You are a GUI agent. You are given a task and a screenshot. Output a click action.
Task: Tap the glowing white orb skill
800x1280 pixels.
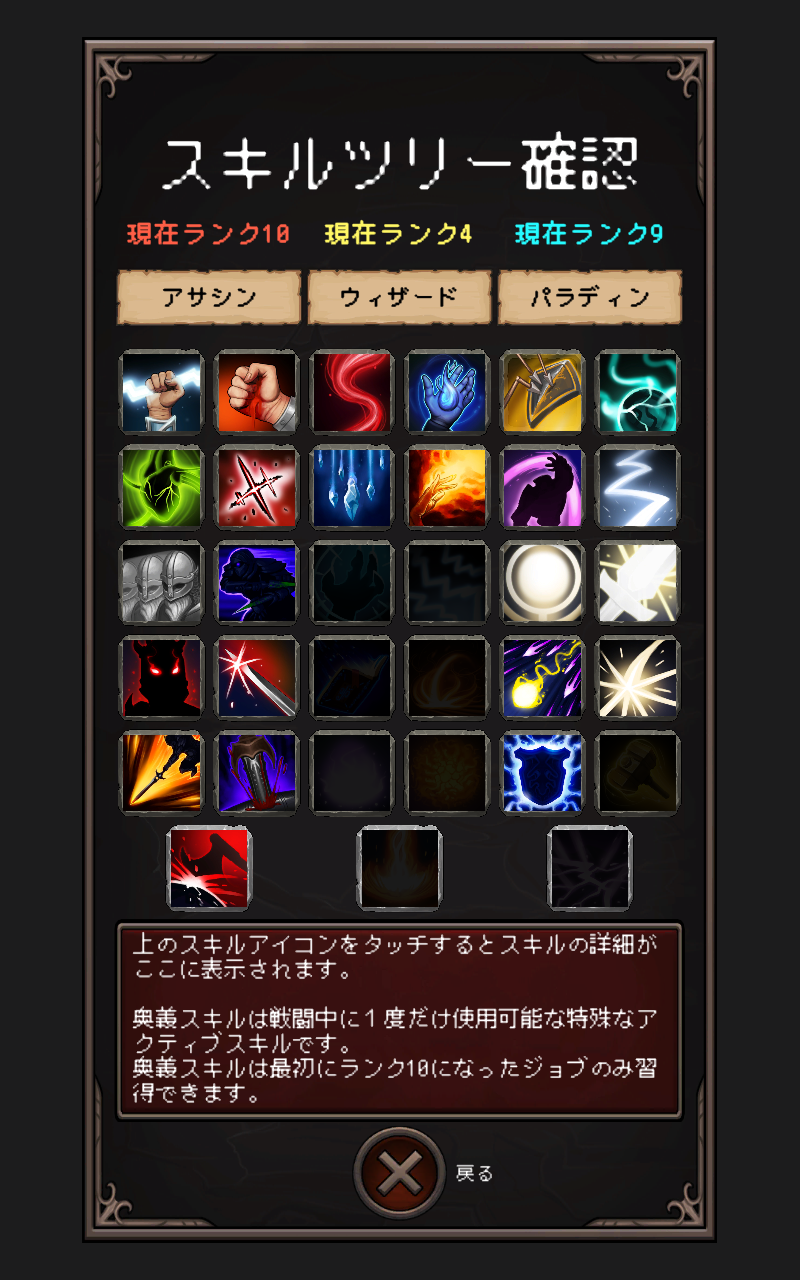pos(541,582)
